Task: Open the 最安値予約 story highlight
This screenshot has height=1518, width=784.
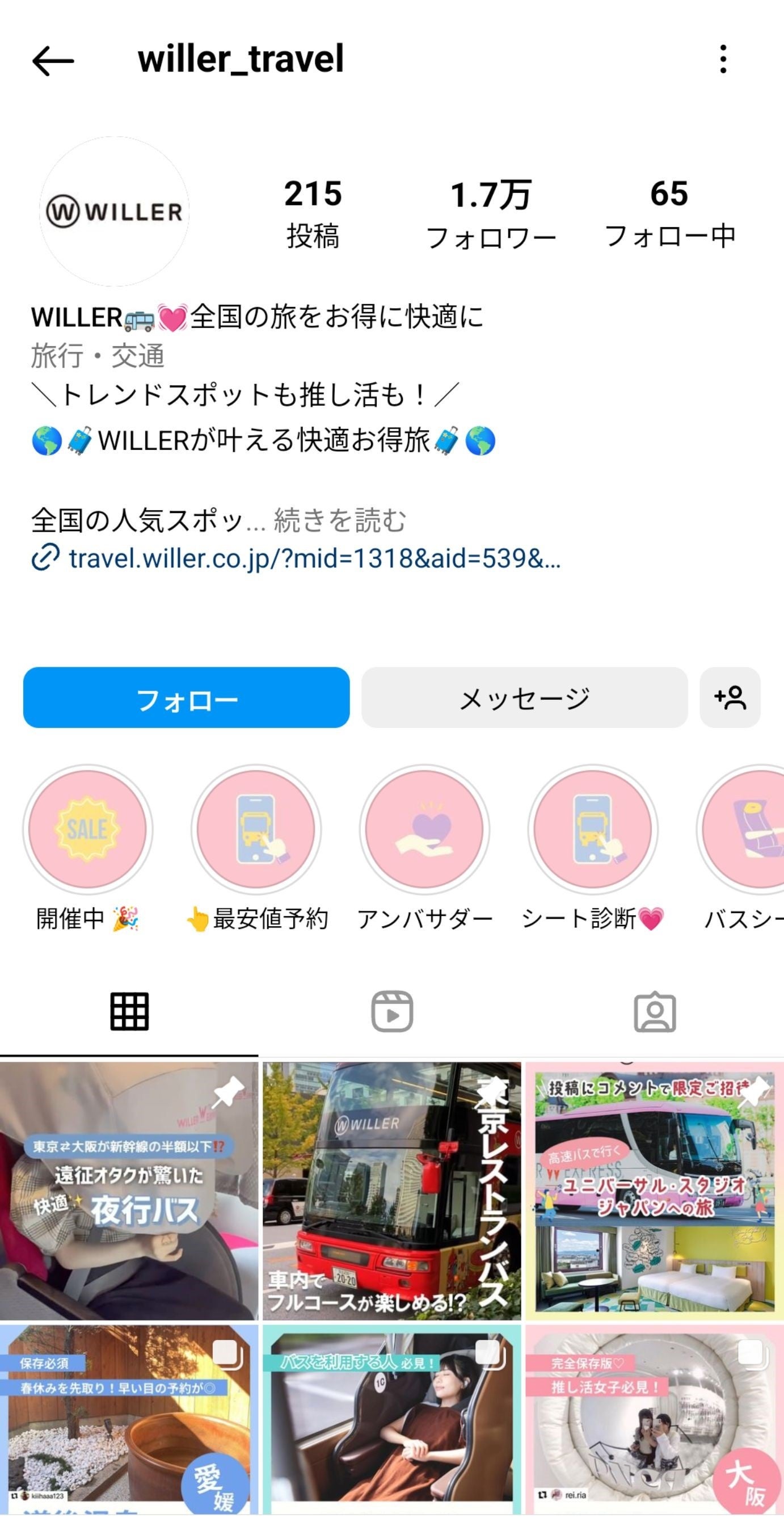Action: (x=256, y=829)
